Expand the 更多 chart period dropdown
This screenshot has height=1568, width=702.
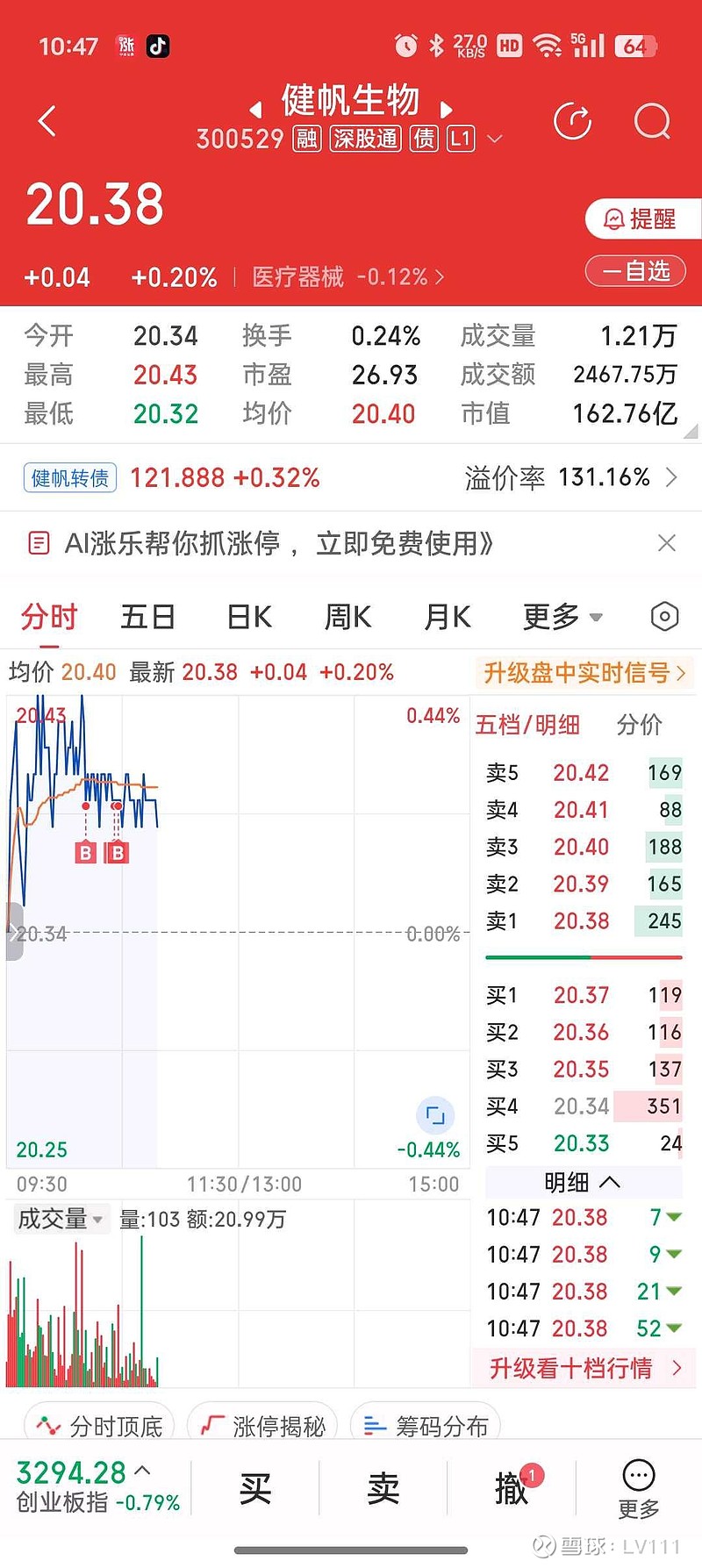tap(562, 617)
